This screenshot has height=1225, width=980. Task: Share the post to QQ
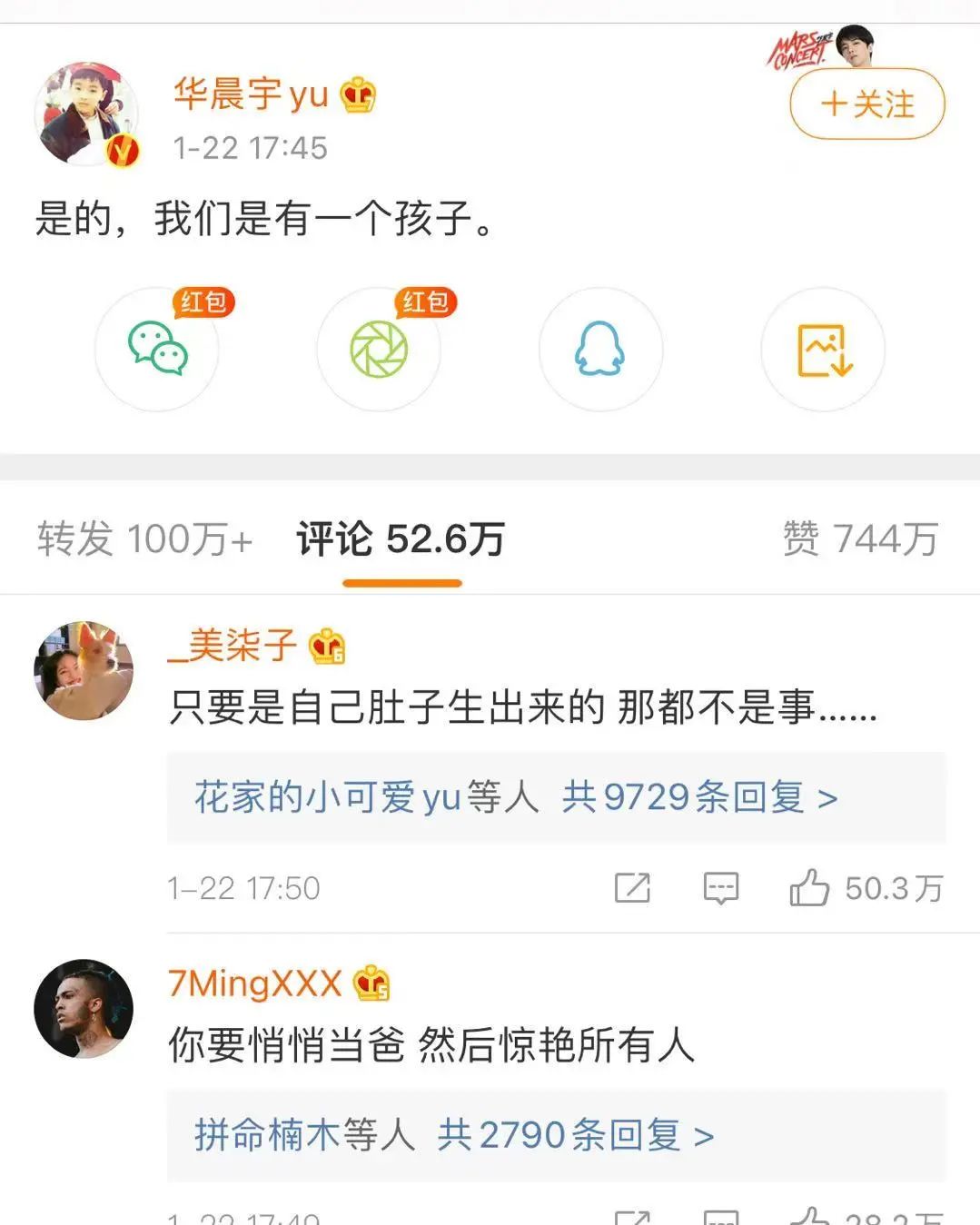[x=599, y=350]
